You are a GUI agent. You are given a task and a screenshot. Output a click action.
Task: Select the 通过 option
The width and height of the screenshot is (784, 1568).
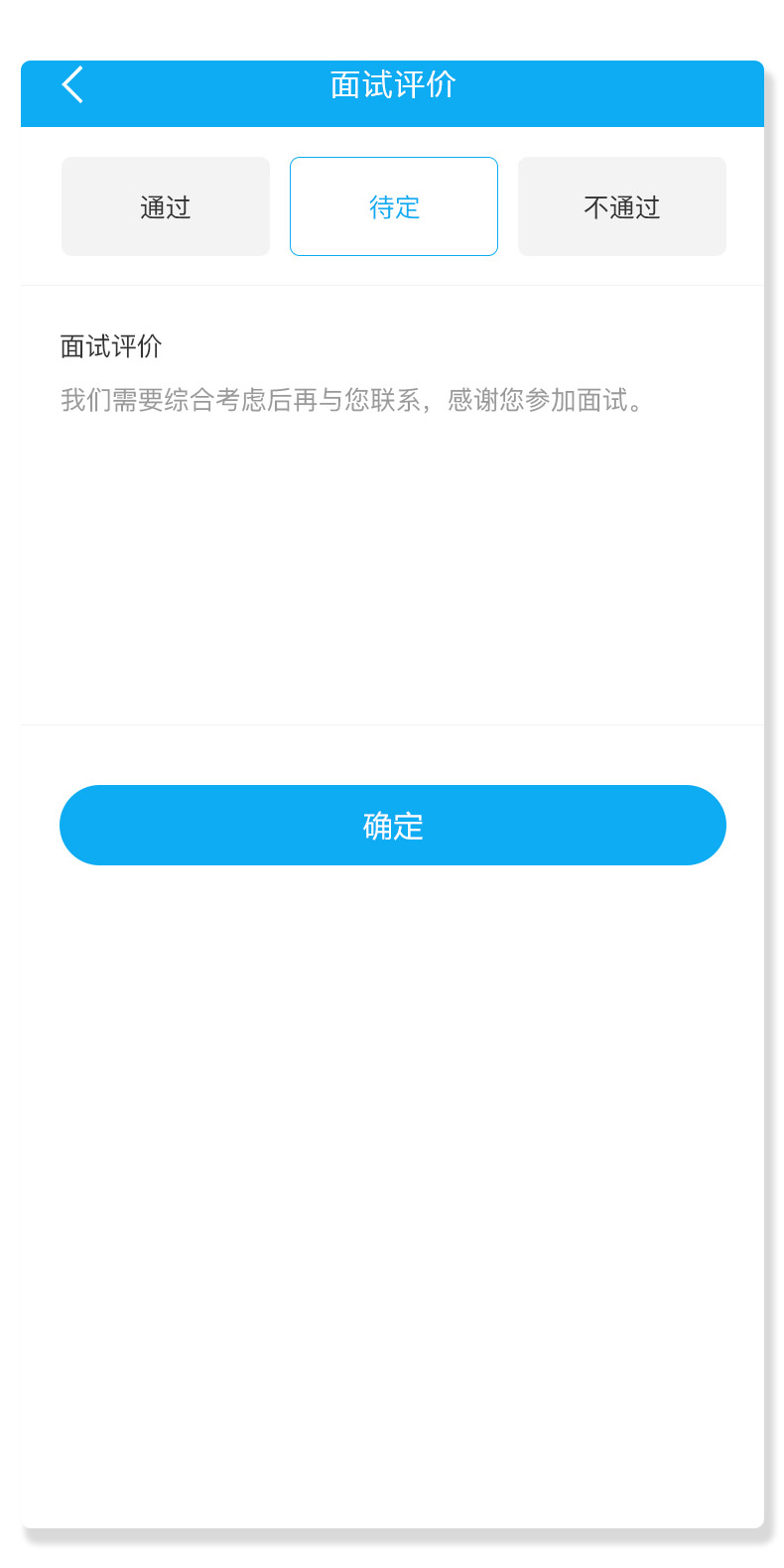tap(166, 206)
